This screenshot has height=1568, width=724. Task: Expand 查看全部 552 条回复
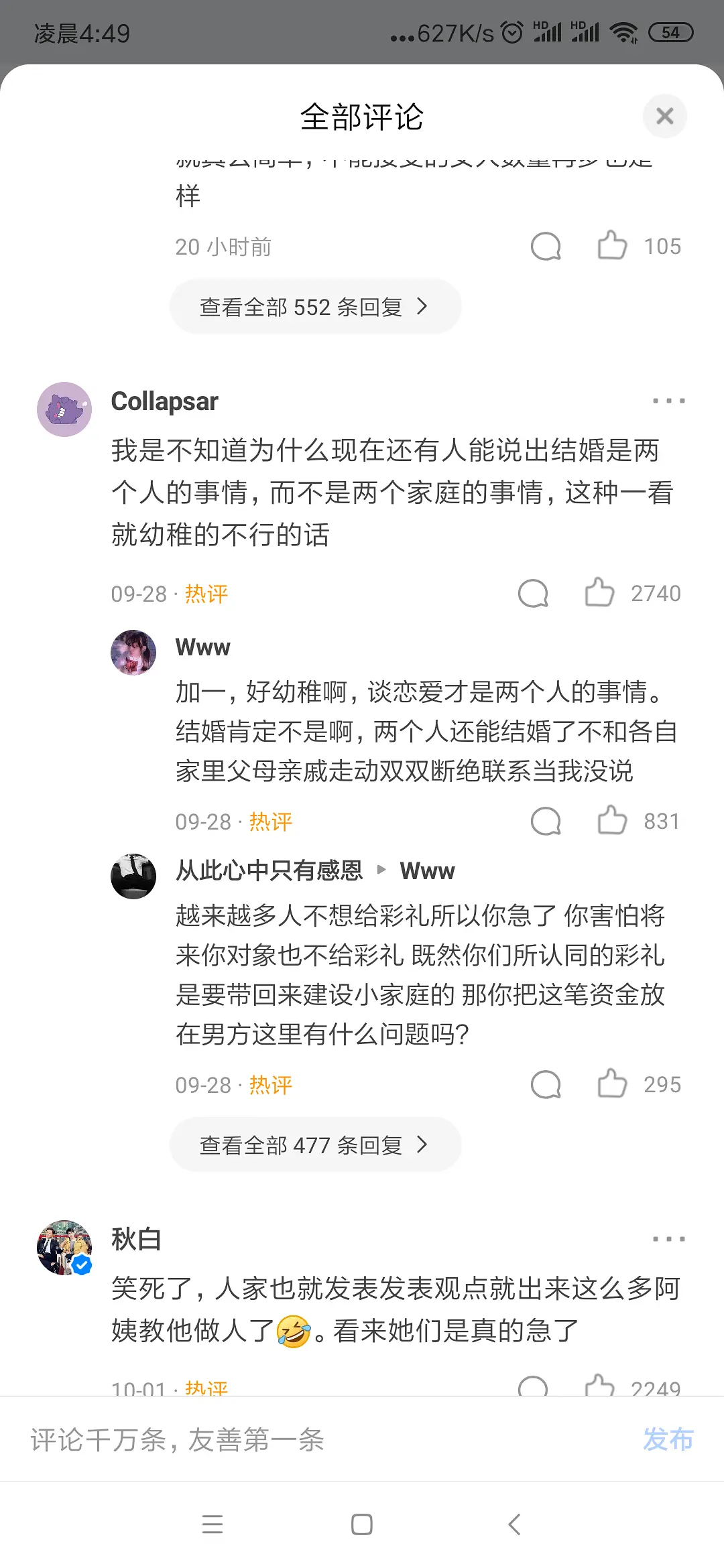[314, 307]
